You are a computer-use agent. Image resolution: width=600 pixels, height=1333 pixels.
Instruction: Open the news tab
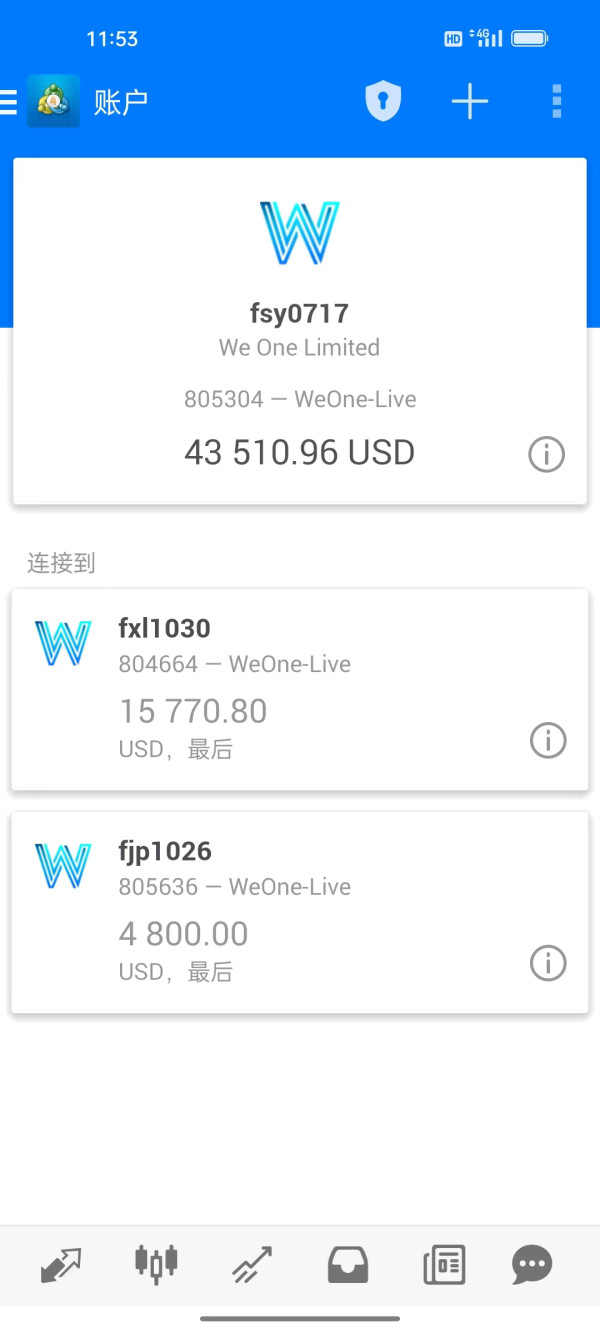444,1265
